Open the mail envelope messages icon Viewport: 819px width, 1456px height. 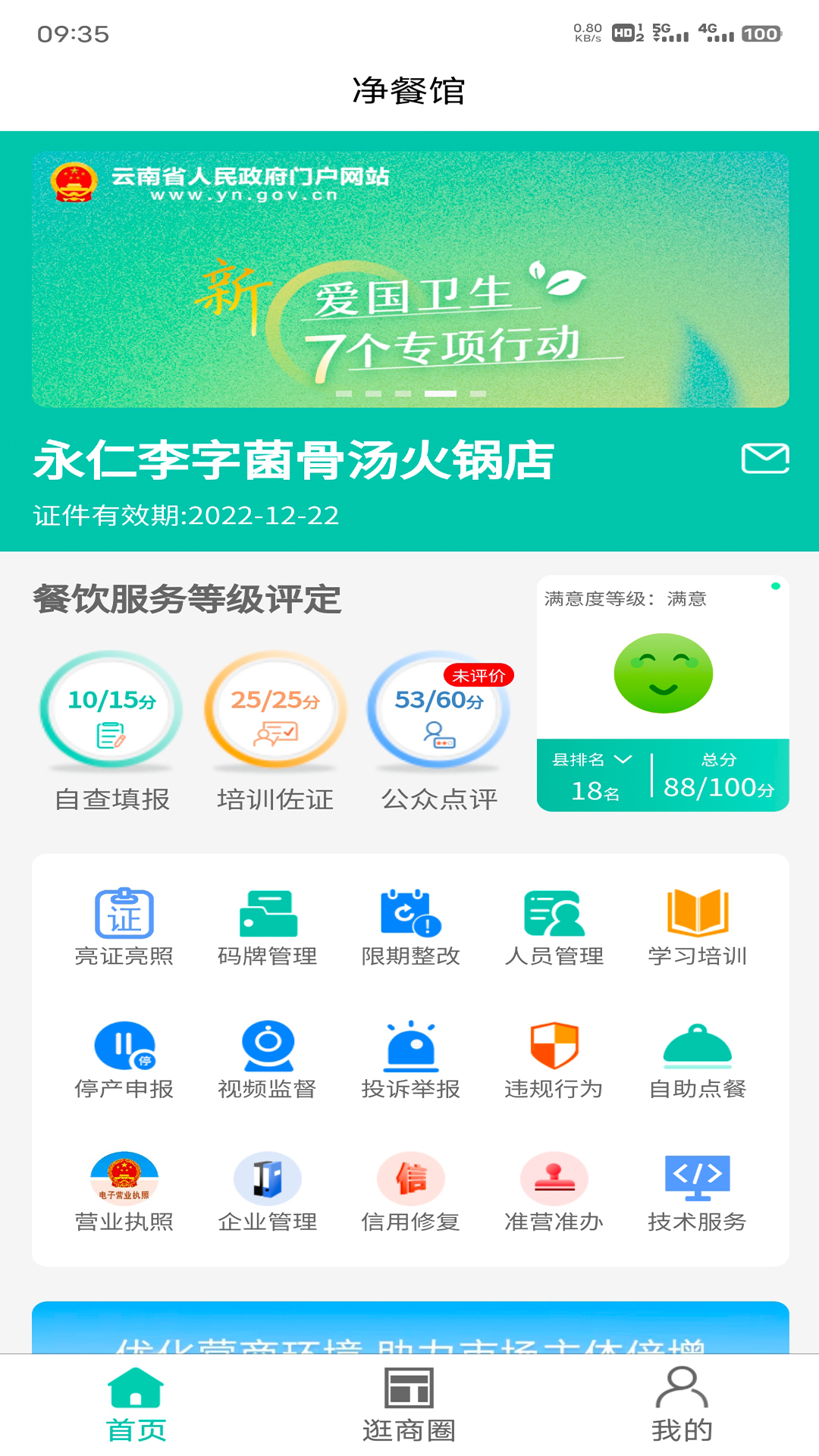(x=765, y=459)
